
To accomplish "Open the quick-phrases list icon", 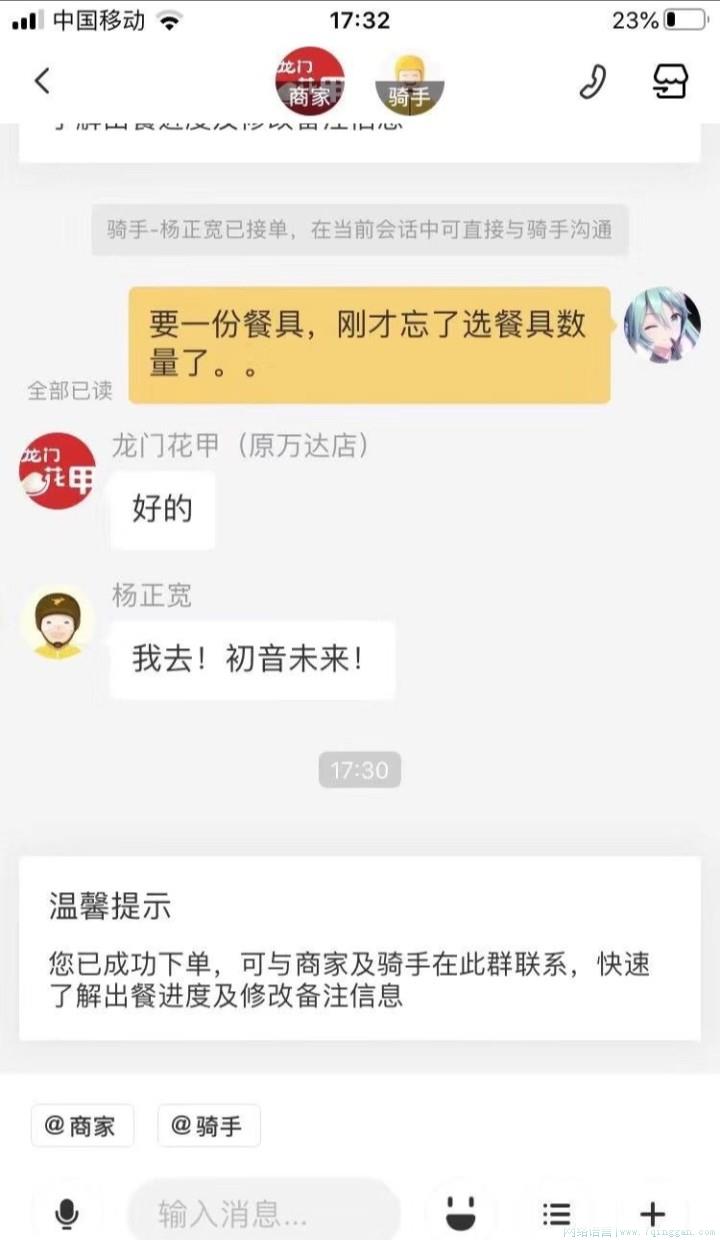I will click(556, 1212).
